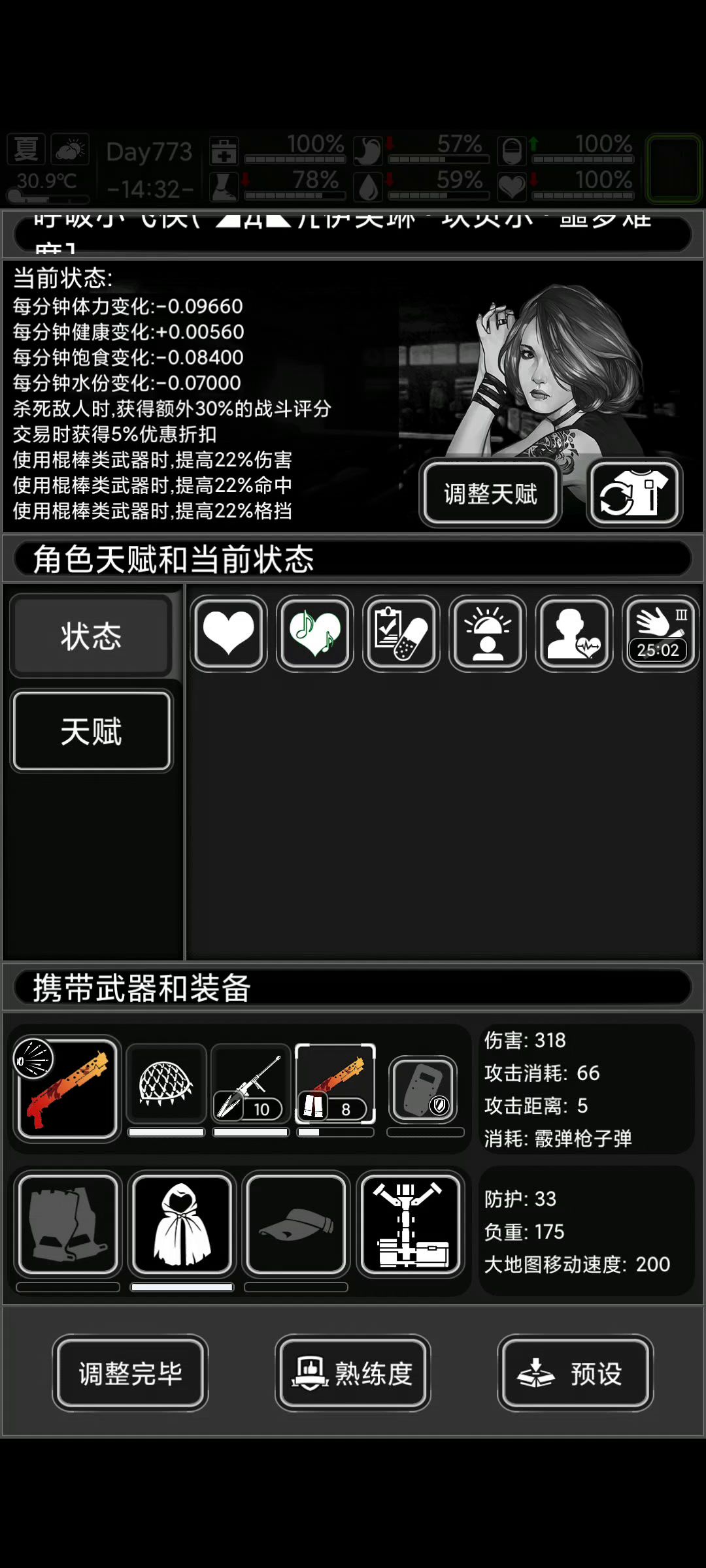
Task: Tap the 调整天赋 button
Action: point(490,493)
